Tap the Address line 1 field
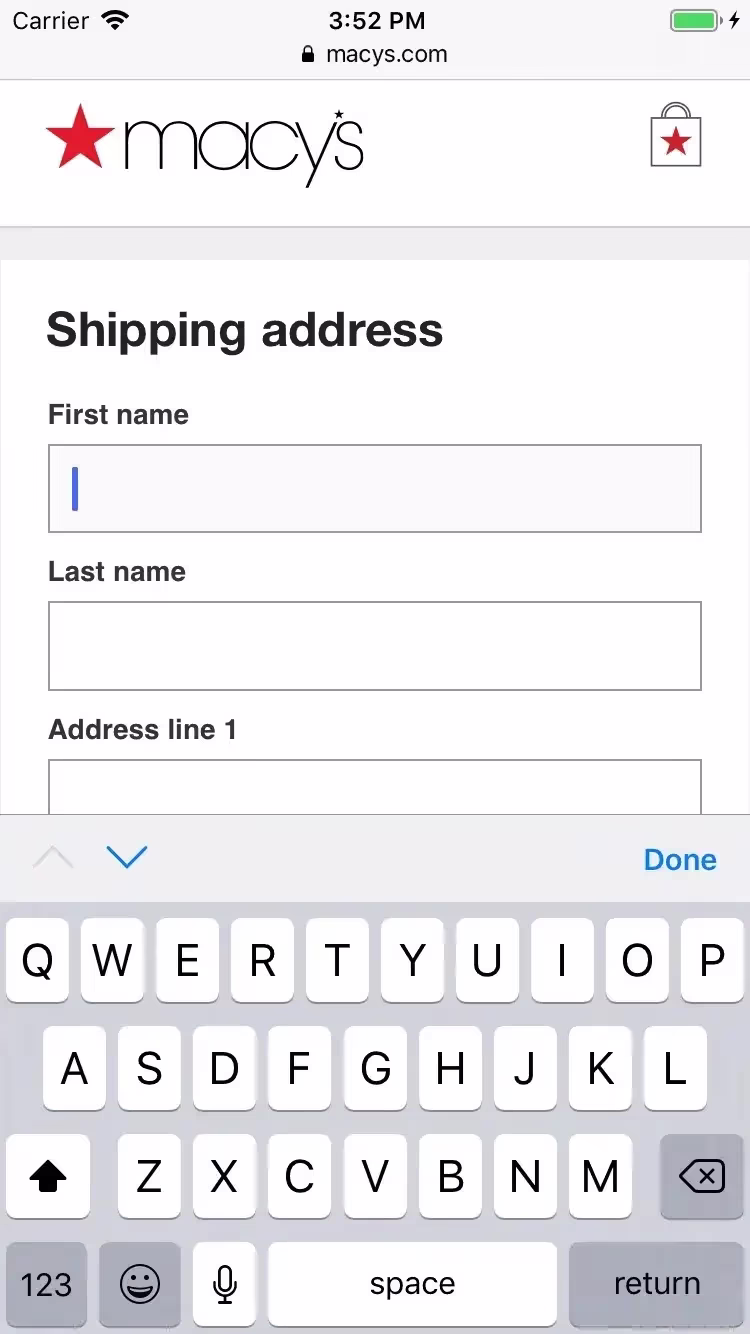The image size is (750, 1334). coord(375,788)
